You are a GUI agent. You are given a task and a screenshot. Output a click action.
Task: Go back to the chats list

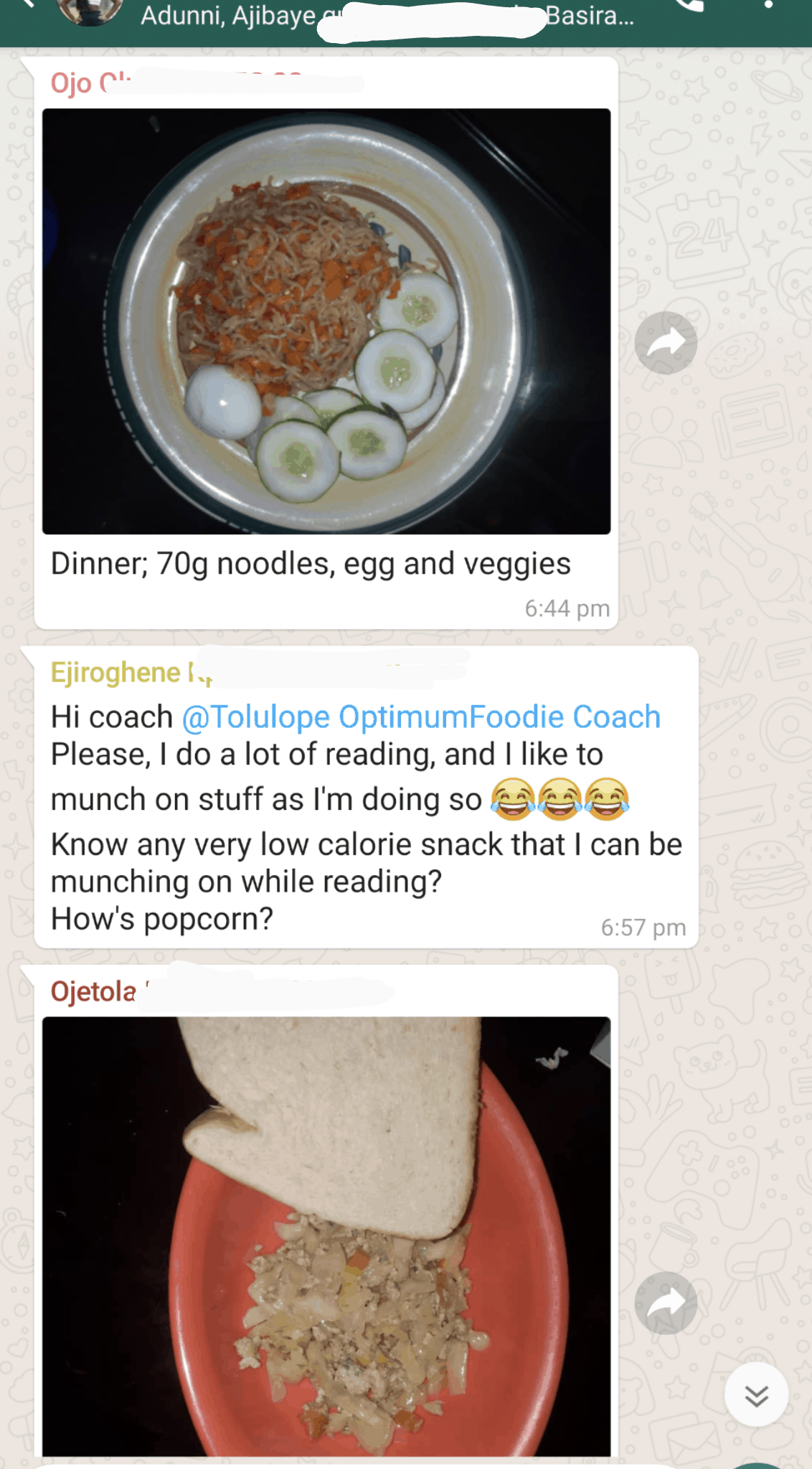[x=29, y=4]
